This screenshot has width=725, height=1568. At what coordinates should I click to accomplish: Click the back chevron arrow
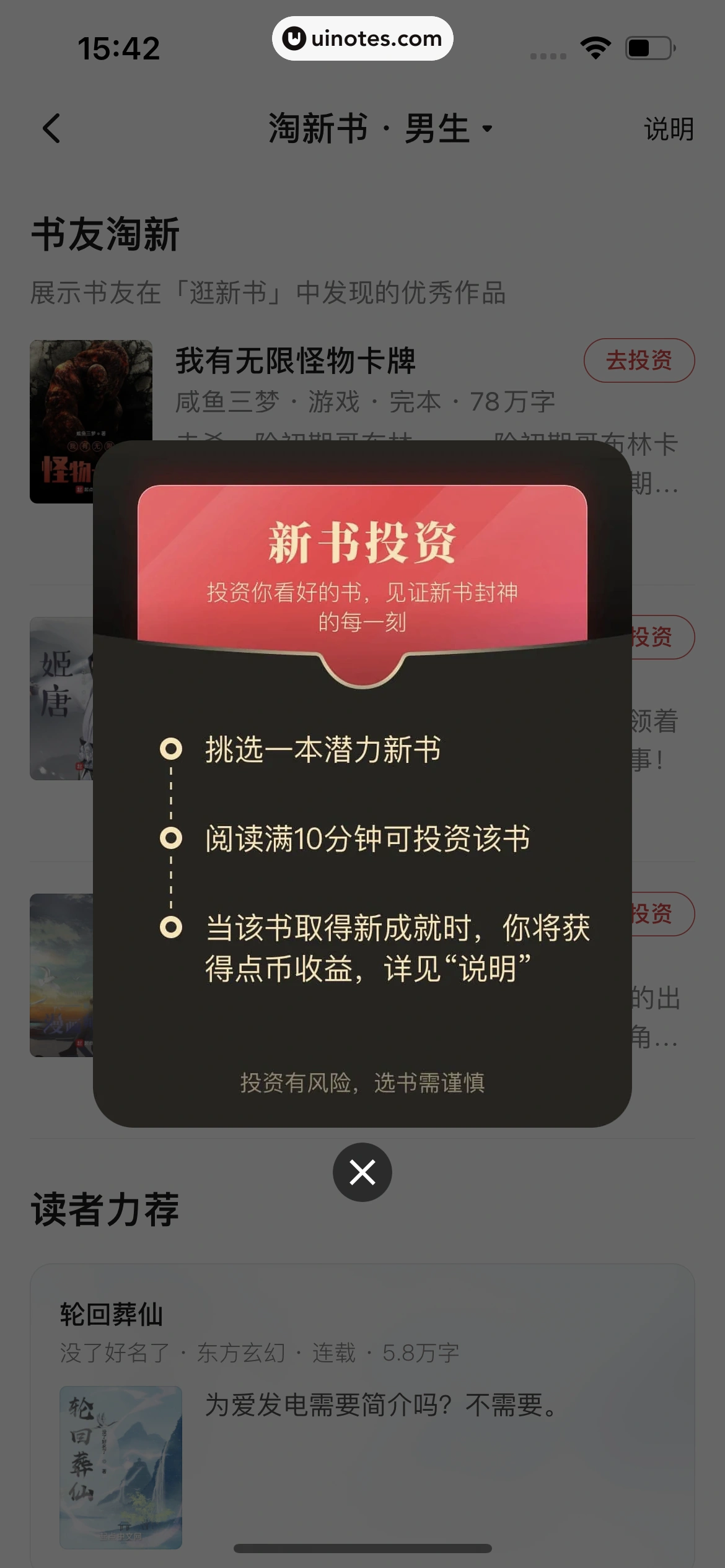point(52,129)
